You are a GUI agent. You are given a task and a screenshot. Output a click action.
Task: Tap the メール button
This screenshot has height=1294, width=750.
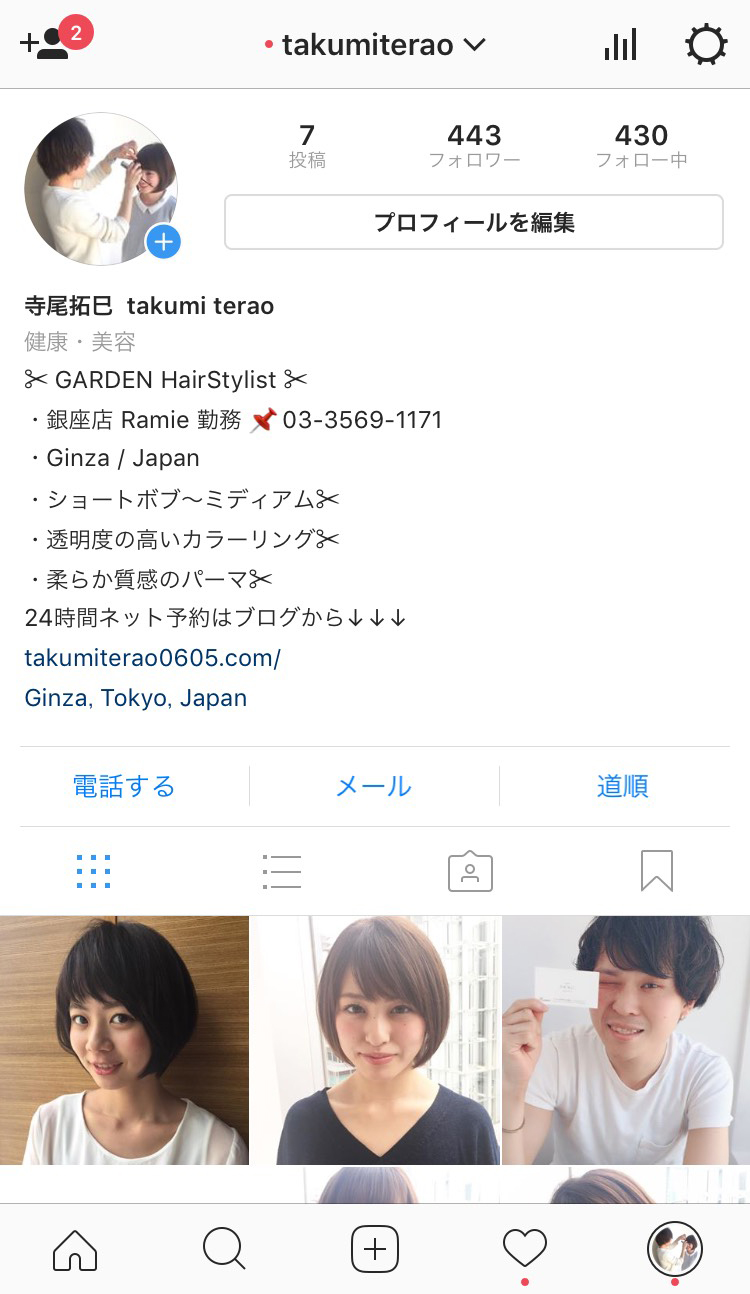pyautogui.click(x=374, y=786)
